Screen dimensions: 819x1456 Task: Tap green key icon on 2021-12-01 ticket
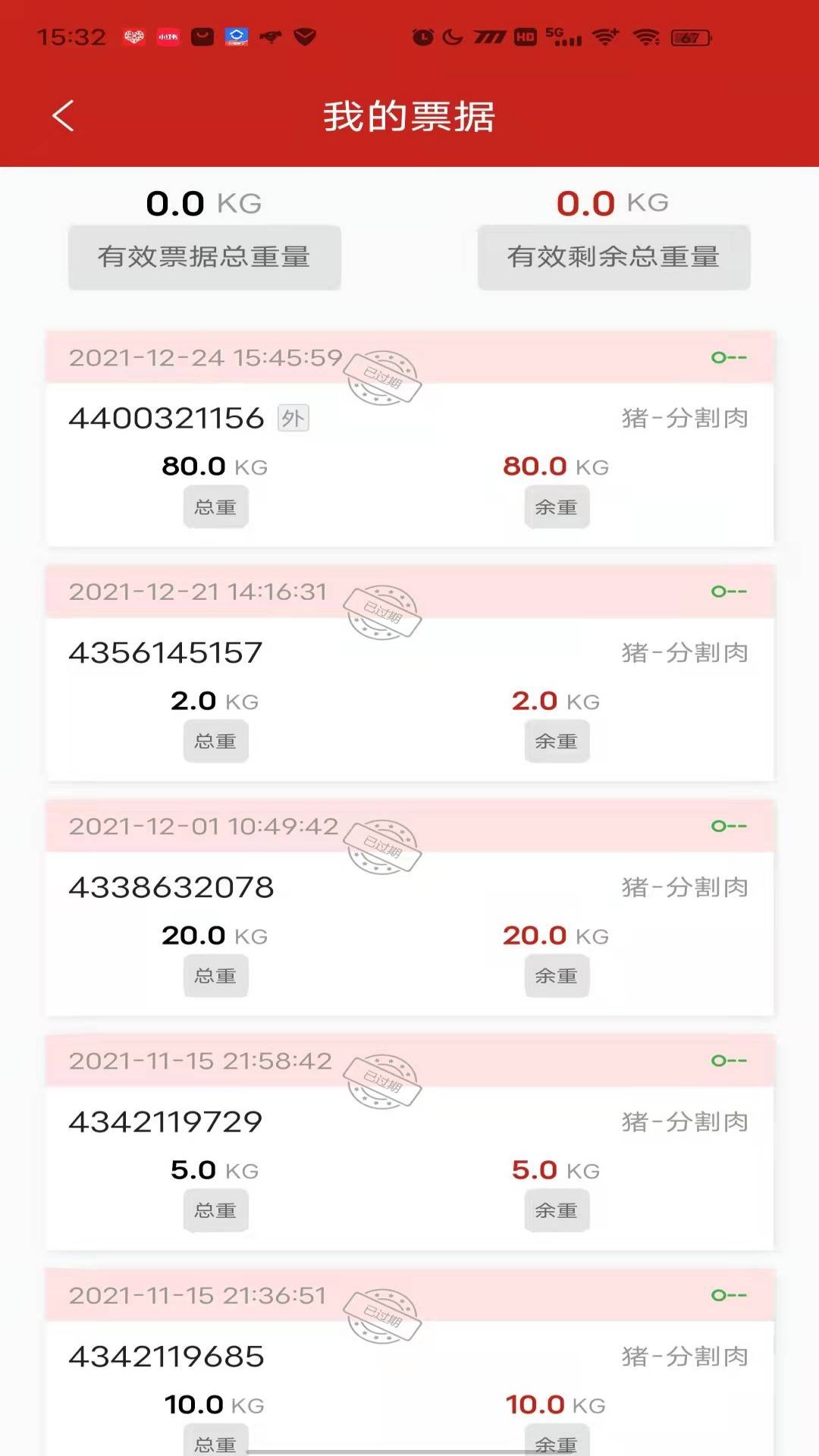[729, 826]
